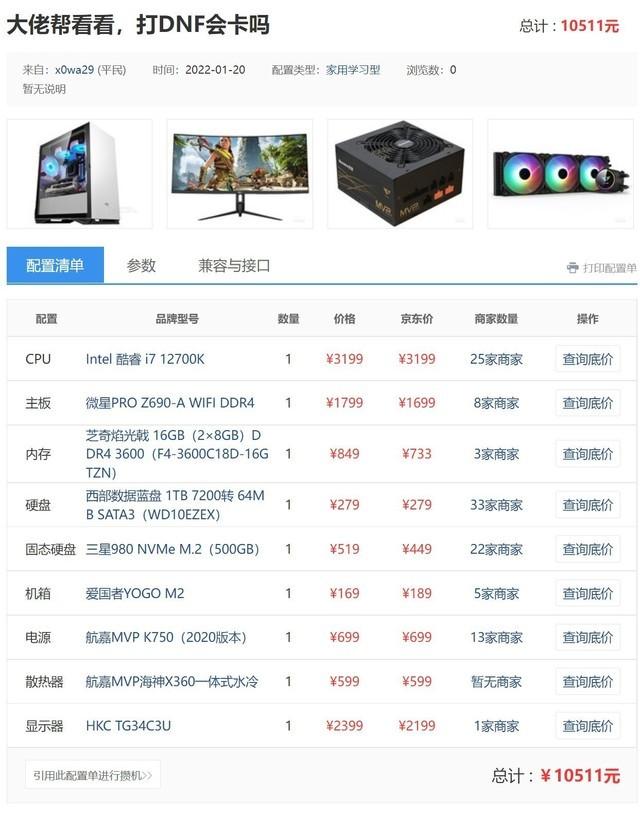
Task: Open the 爱国者YOGO M2 case link
Action: tap(135, 593)
